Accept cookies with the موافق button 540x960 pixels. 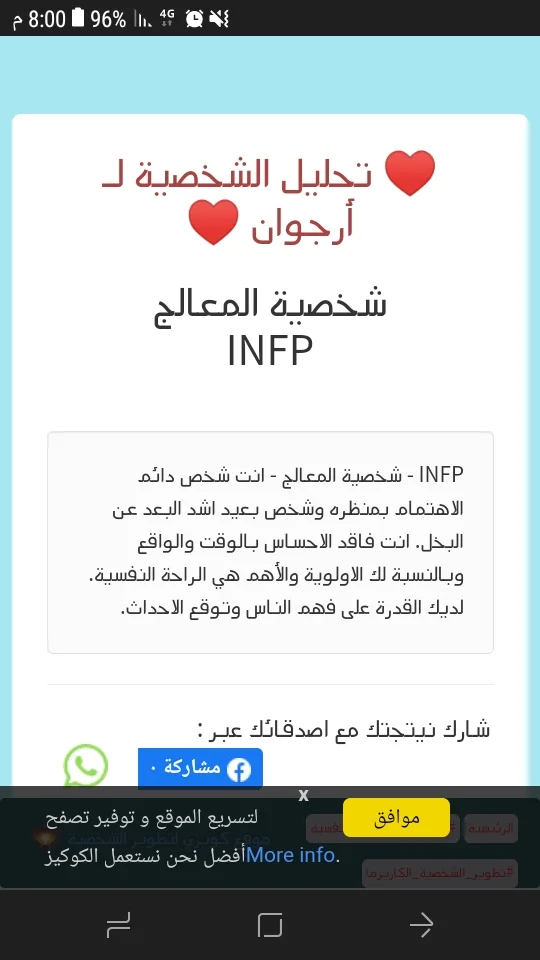[396, 817]
